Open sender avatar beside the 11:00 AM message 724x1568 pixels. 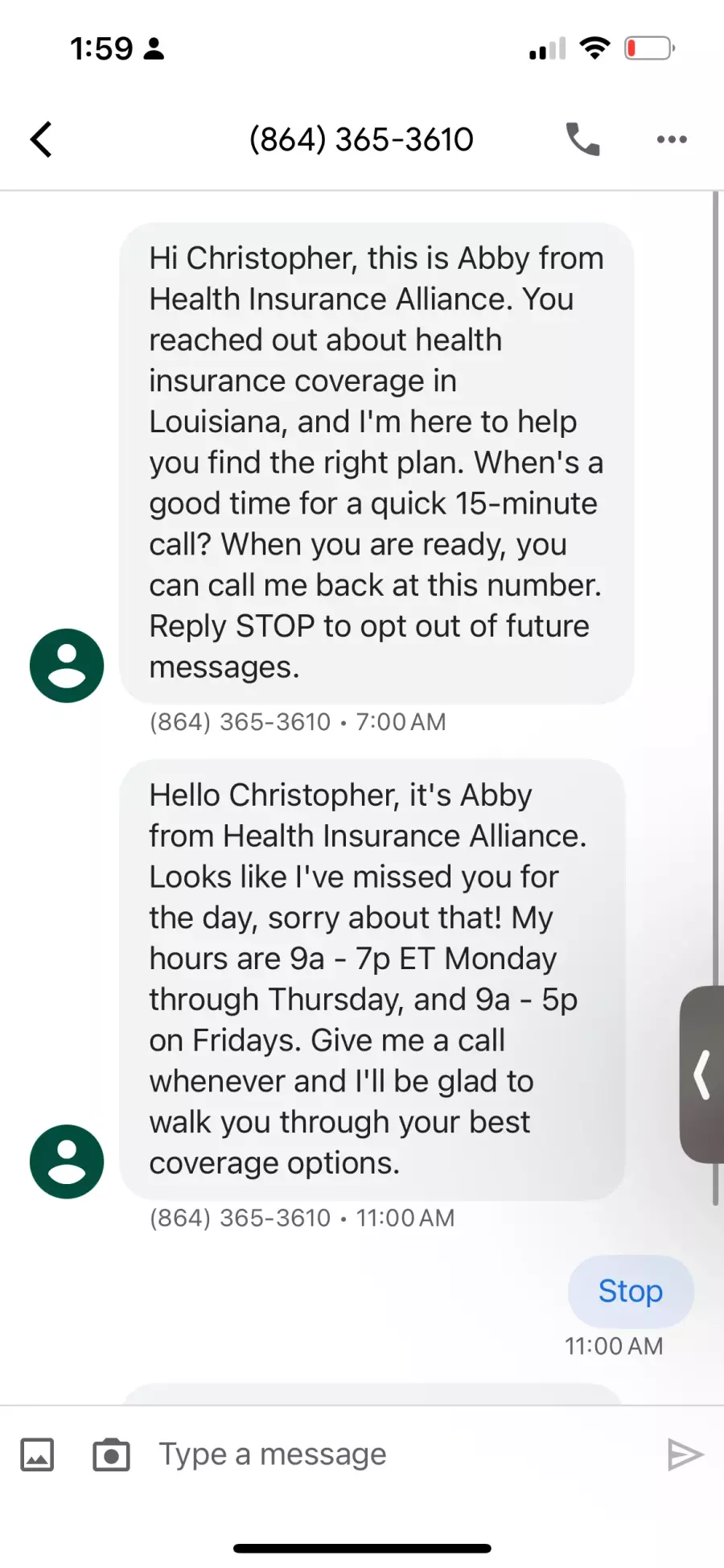67,1162
